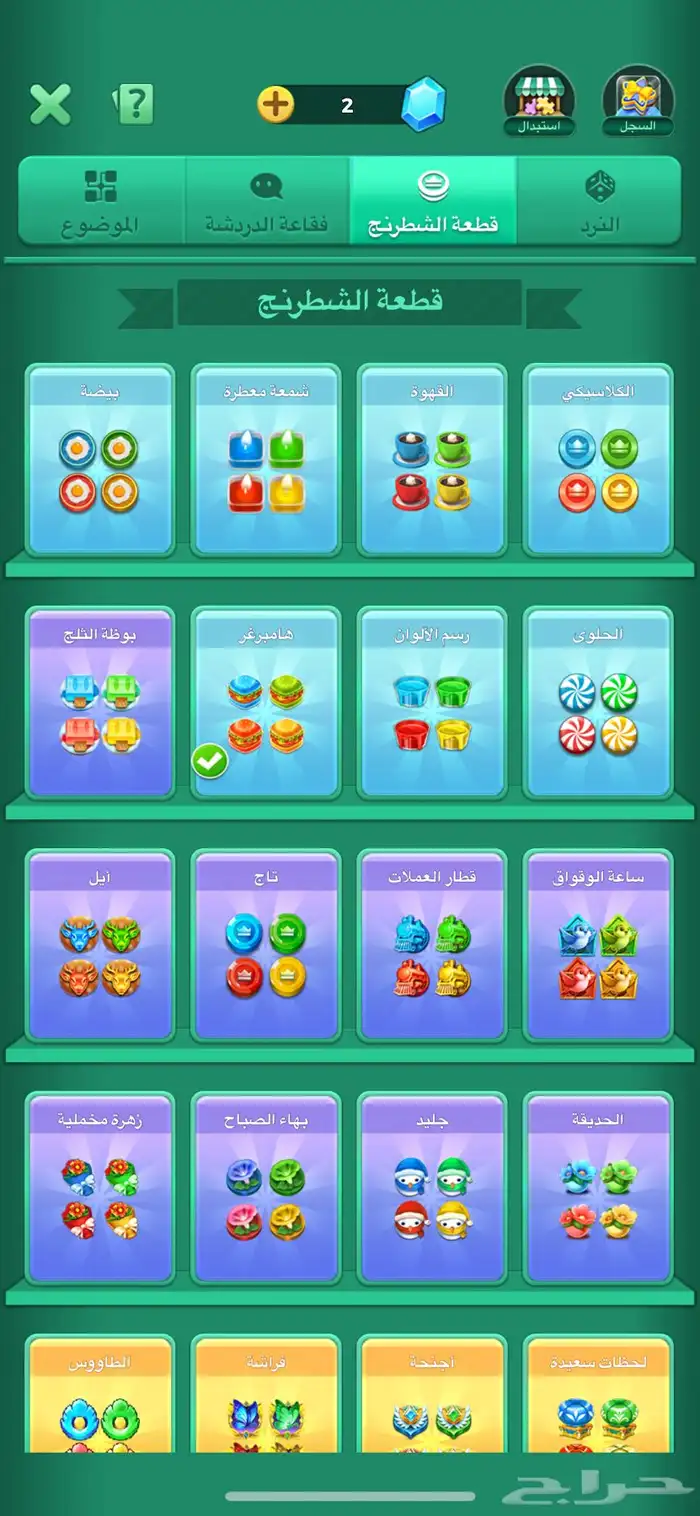The image size is (700, 1516).
Task: Pick the شمعة معطرة candle piece set
Action: pyautogui.click(x=266, y=460)
